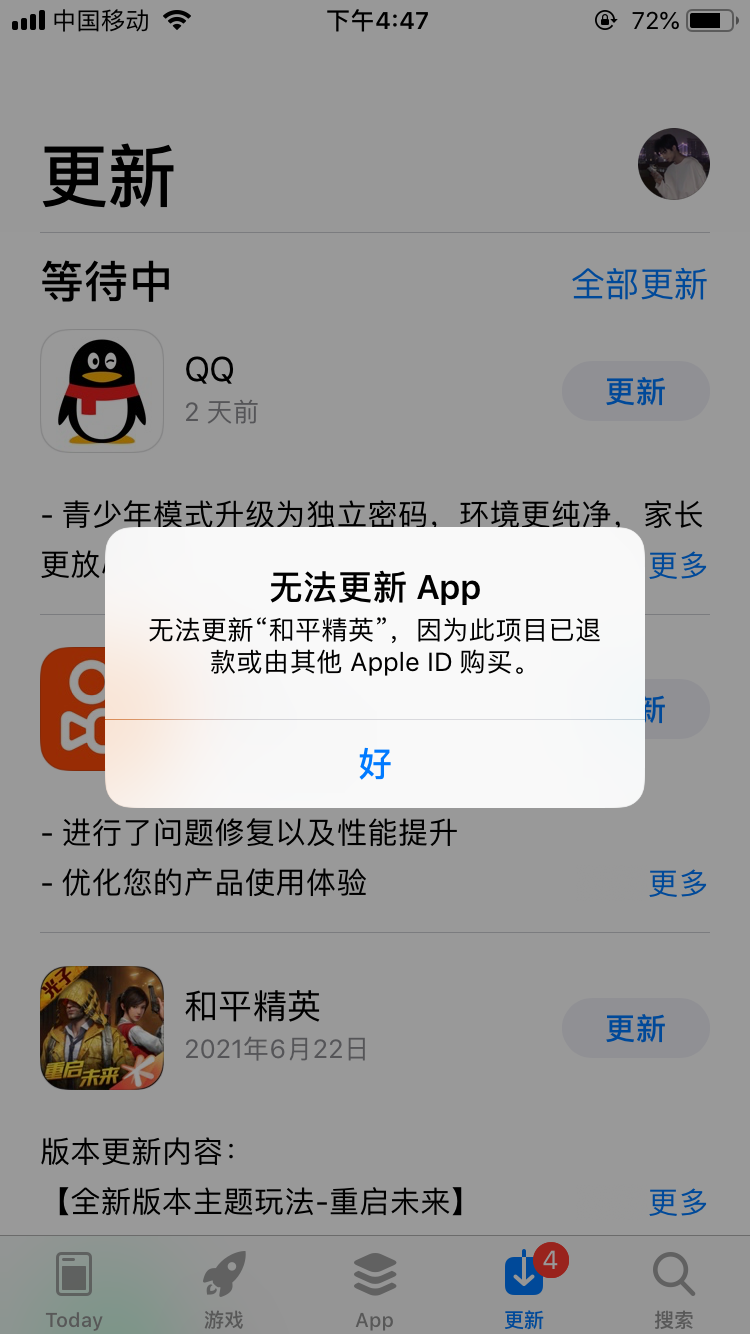Switch to the 搜索 tab
The image size is (750, 1334).
tap(673, 1290)
